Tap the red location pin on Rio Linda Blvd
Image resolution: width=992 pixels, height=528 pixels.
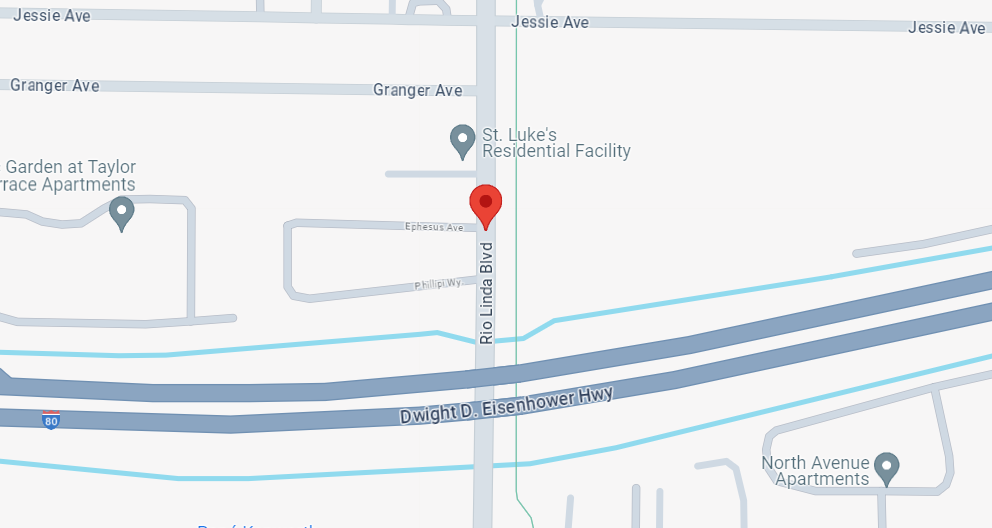coord(486,204)
